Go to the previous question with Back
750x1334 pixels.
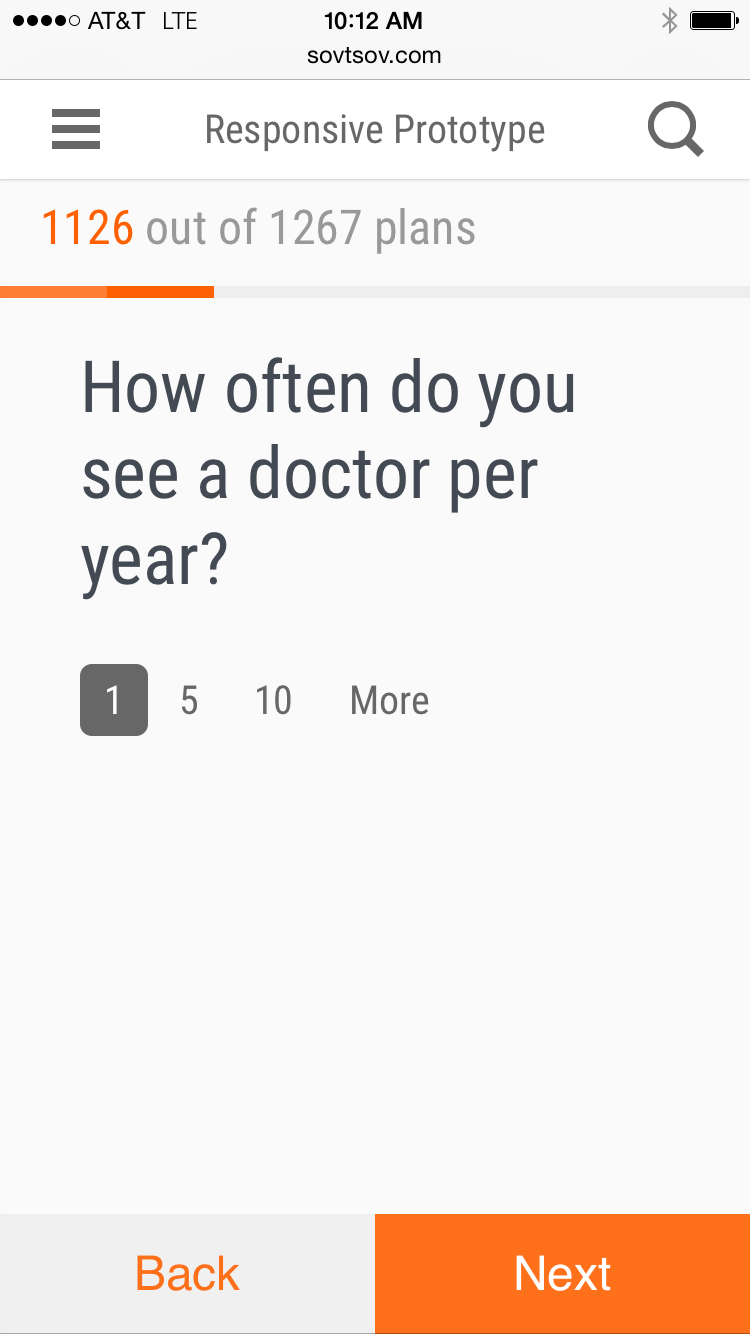click(187, 1274)
